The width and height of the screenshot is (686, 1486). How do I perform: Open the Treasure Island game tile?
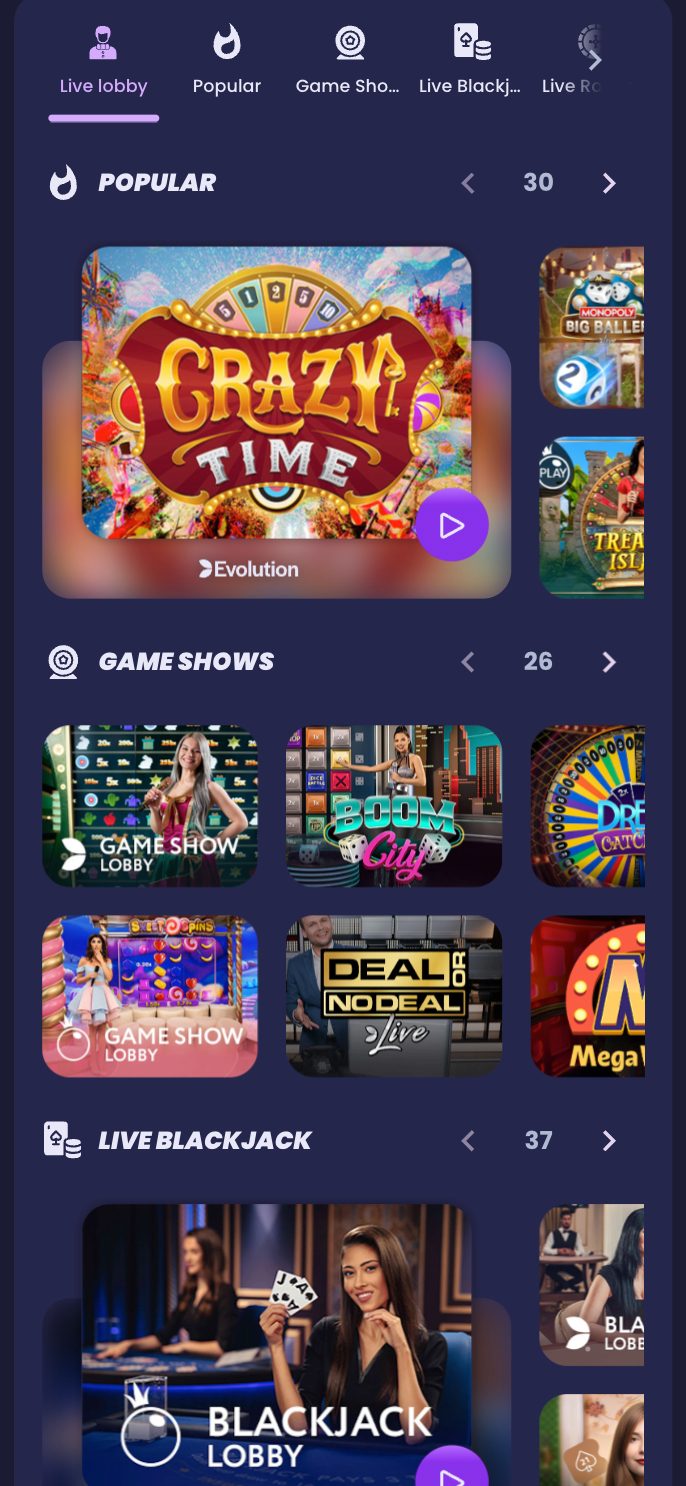pos(592,516)
